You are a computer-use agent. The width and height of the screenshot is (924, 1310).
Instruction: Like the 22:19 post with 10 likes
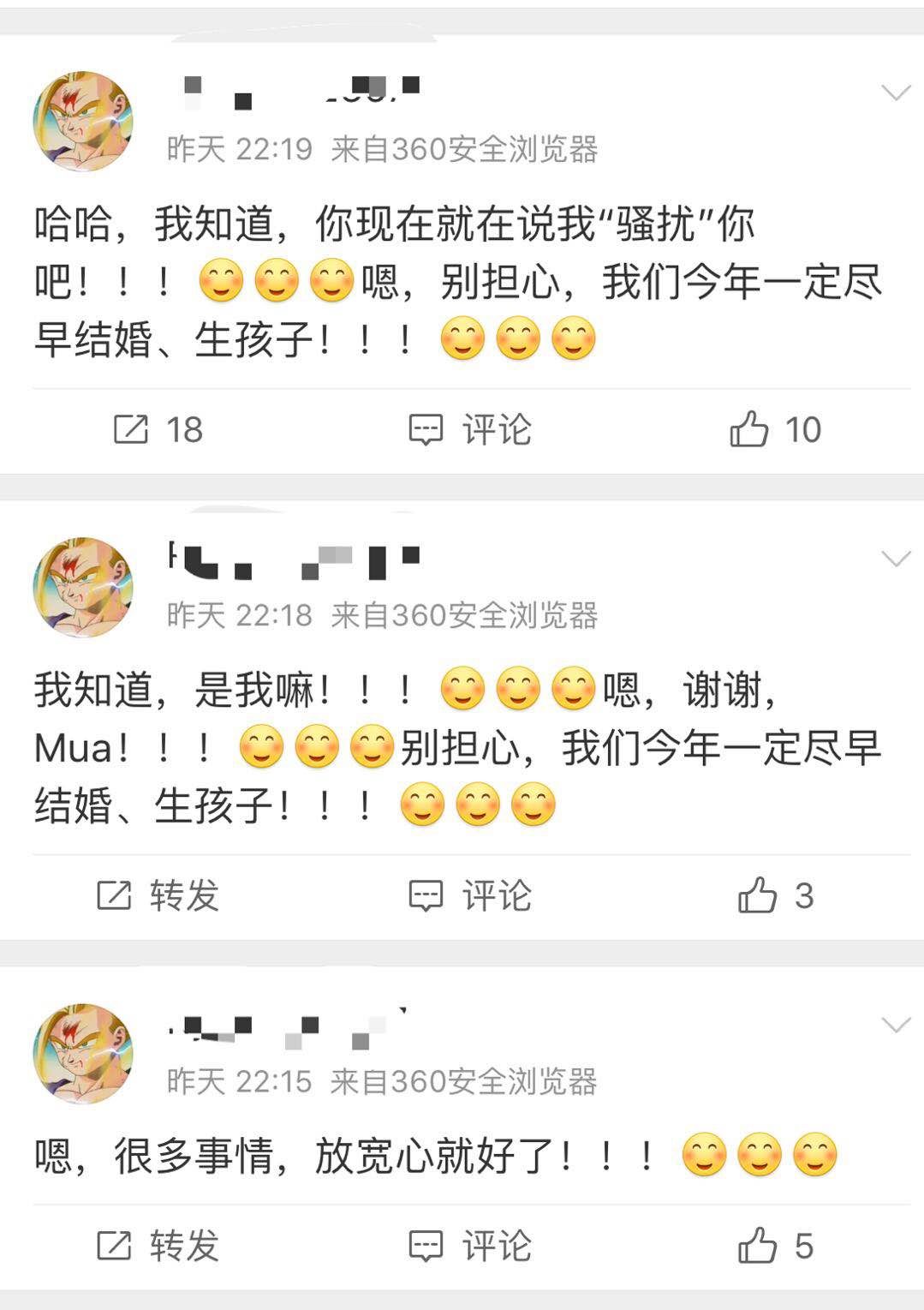(x=774, y=429)
